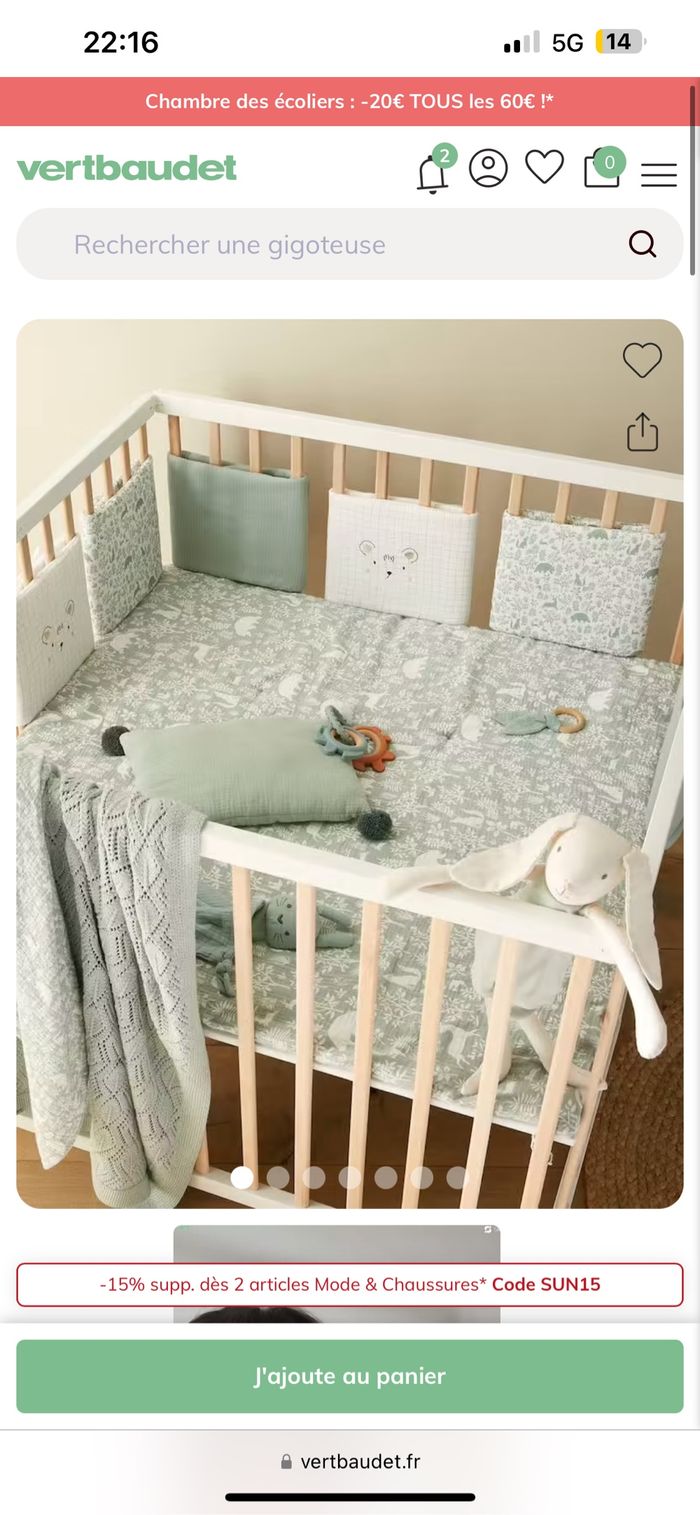This screenshot has width=700, height=1515.
Task: Add this product to favorites
Action: pos(642,360)
